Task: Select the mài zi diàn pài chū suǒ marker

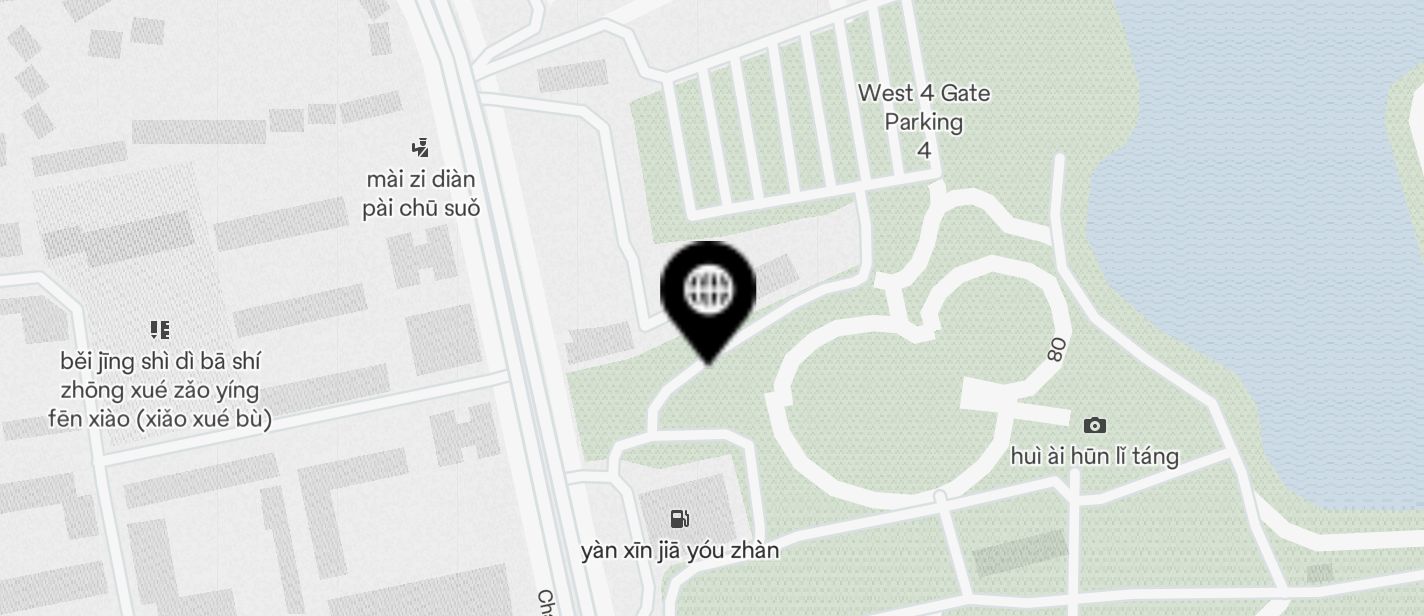Action: pyautogui.click(x=421, y=148)
